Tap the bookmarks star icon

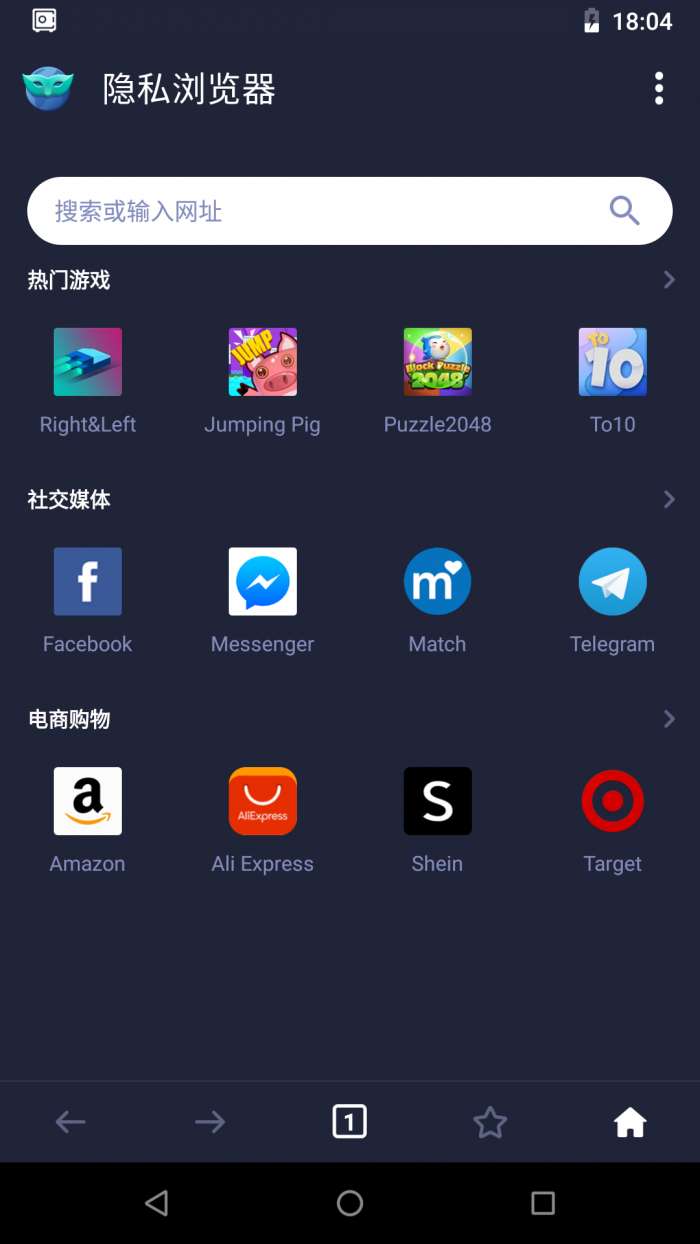click(x=490, y=1123)
